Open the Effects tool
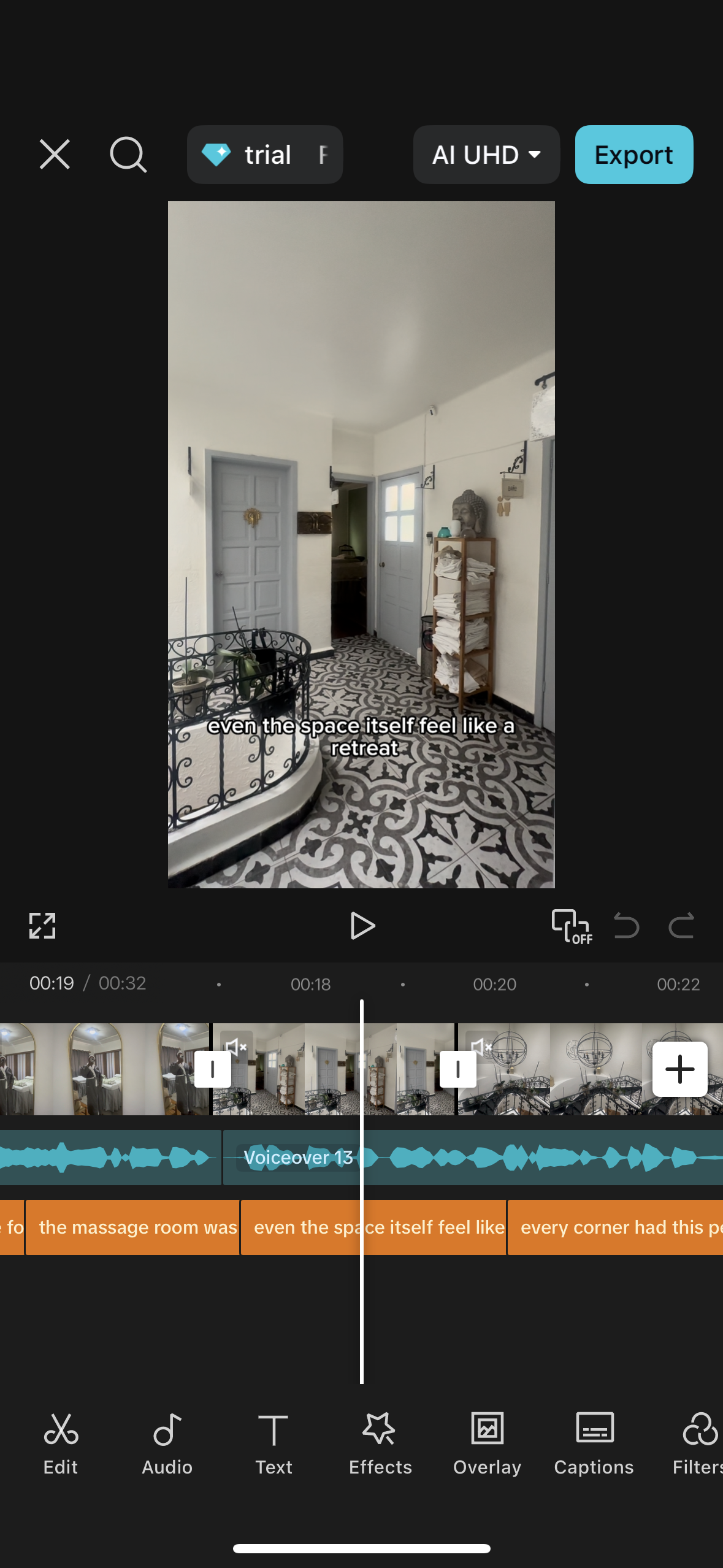This screenshot has height=1568, width=723. click(380, 1443)
